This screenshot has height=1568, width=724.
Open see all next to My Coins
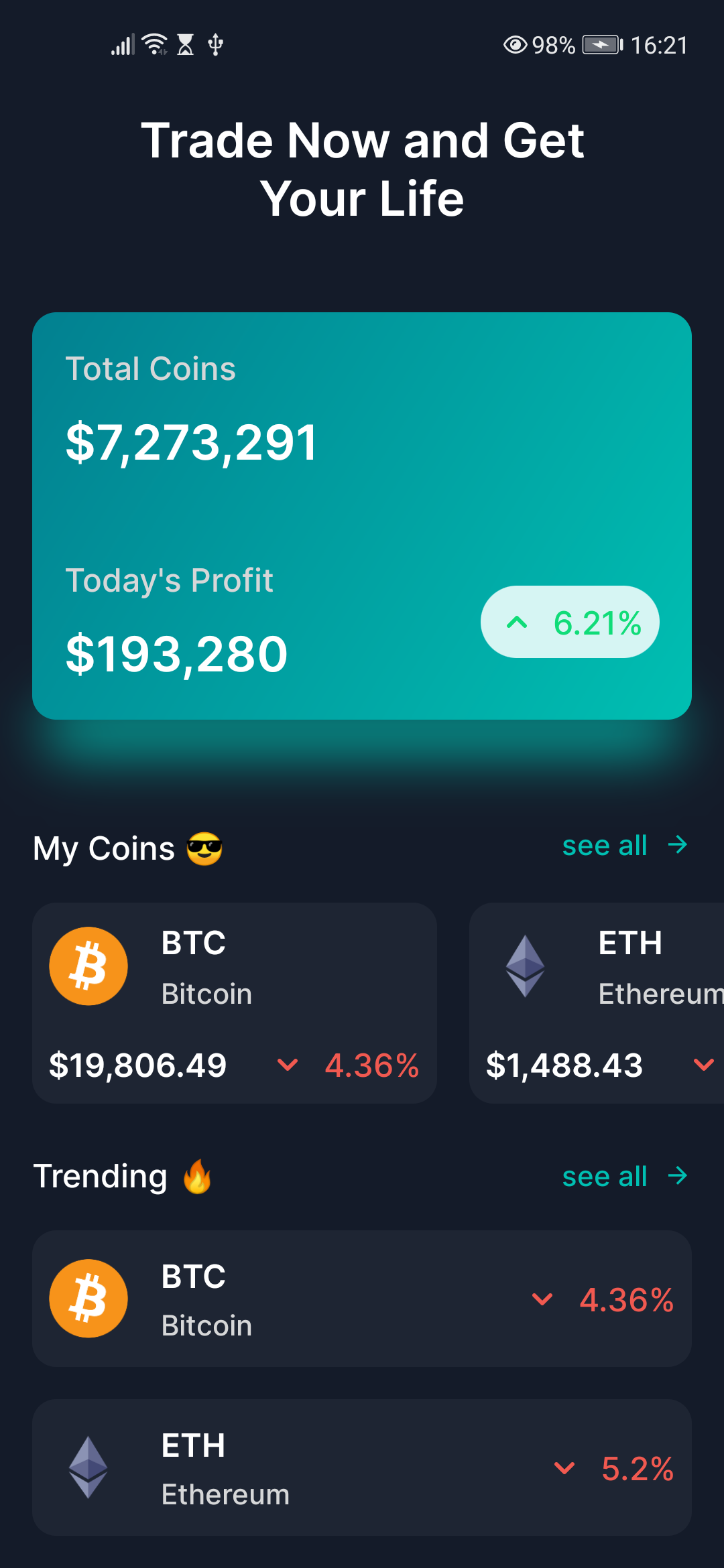[625, 846]
